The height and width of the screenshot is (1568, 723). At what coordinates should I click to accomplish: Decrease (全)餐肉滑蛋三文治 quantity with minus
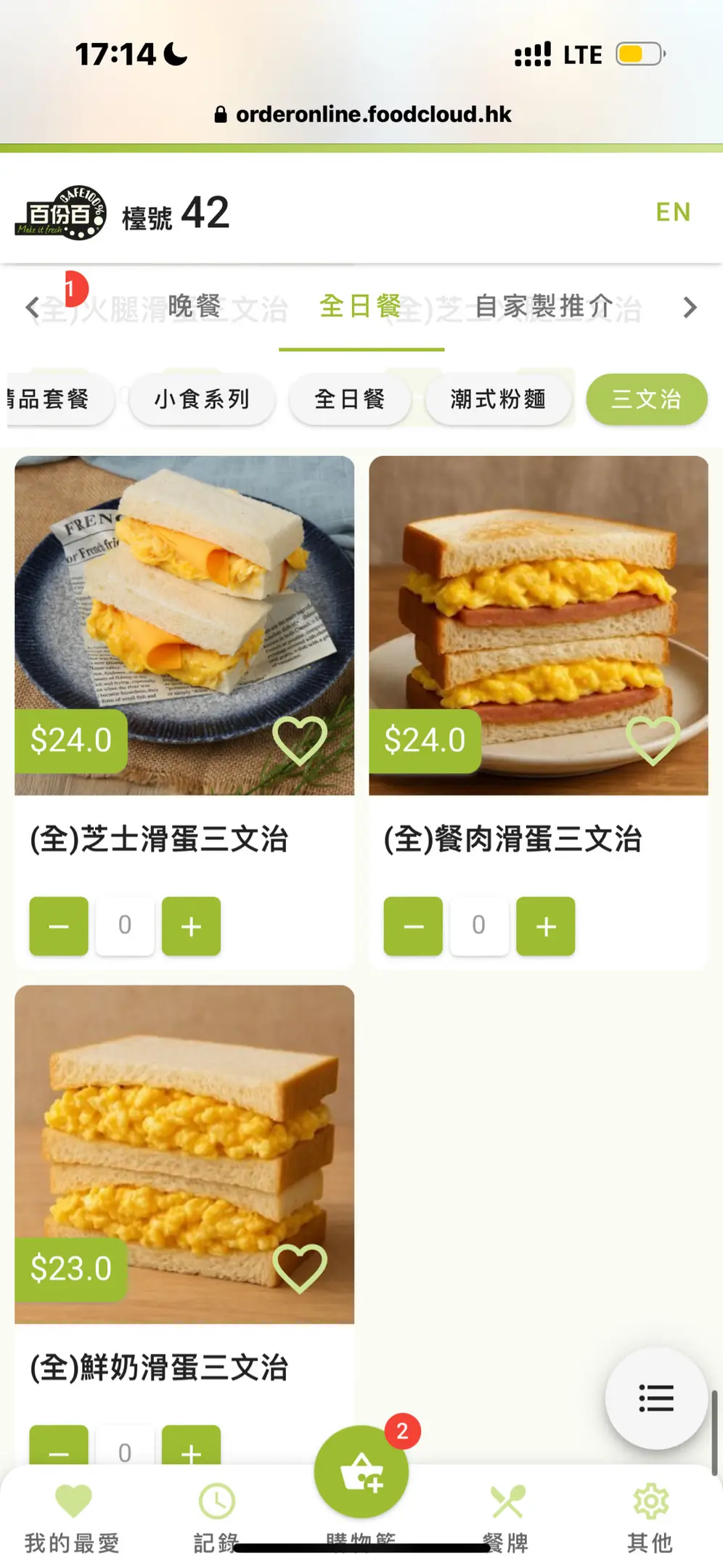413,926
